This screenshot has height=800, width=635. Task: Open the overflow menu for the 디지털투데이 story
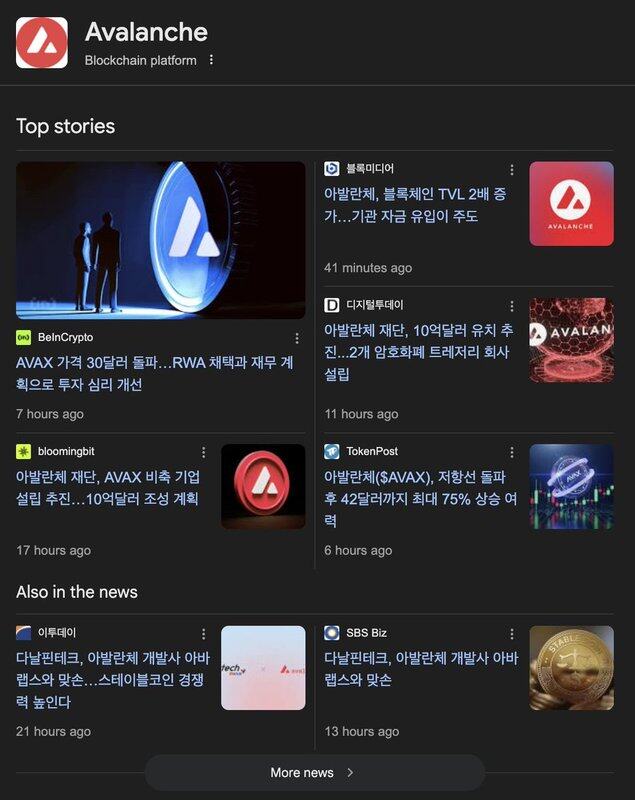point(512,306)
